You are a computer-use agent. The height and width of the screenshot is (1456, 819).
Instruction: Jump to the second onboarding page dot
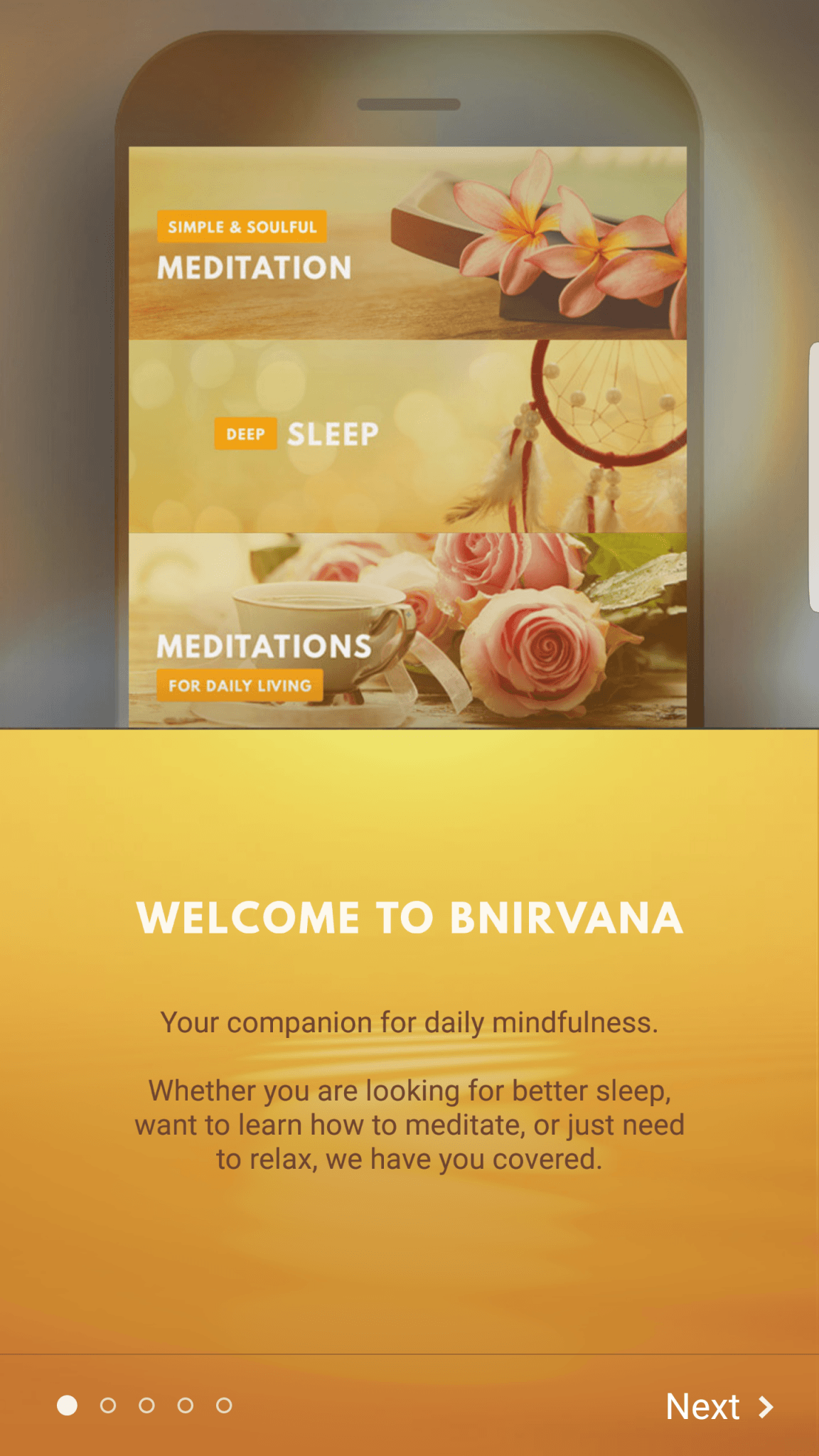108,1406
